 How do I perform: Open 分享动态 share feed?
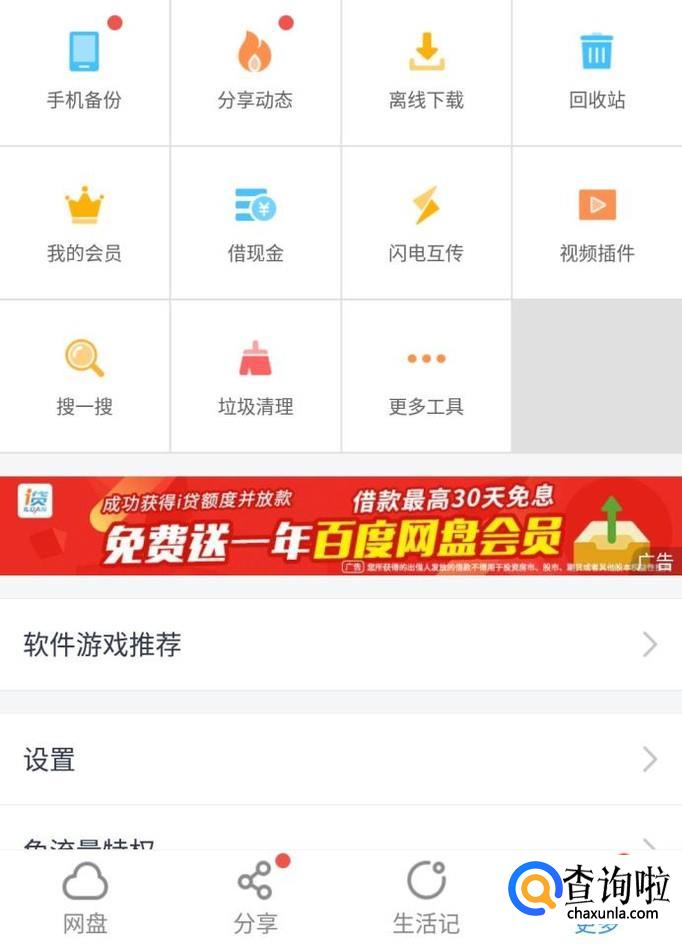pos(255,72)
